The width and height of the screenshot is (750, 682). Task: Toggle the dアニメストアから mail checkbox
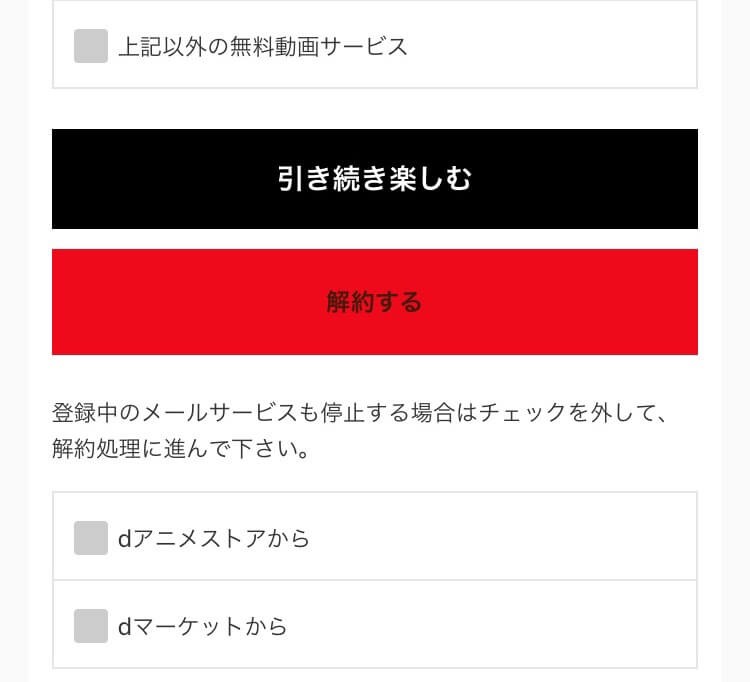(91, 538)
